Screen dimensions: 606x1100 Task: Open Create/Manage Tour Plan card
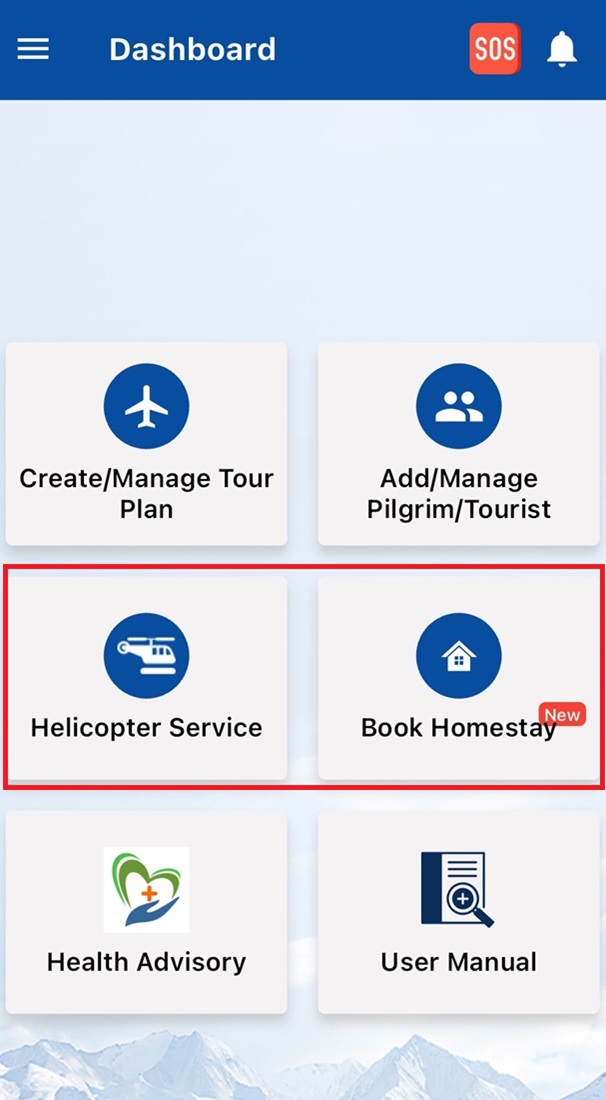(x=146, y=445)
